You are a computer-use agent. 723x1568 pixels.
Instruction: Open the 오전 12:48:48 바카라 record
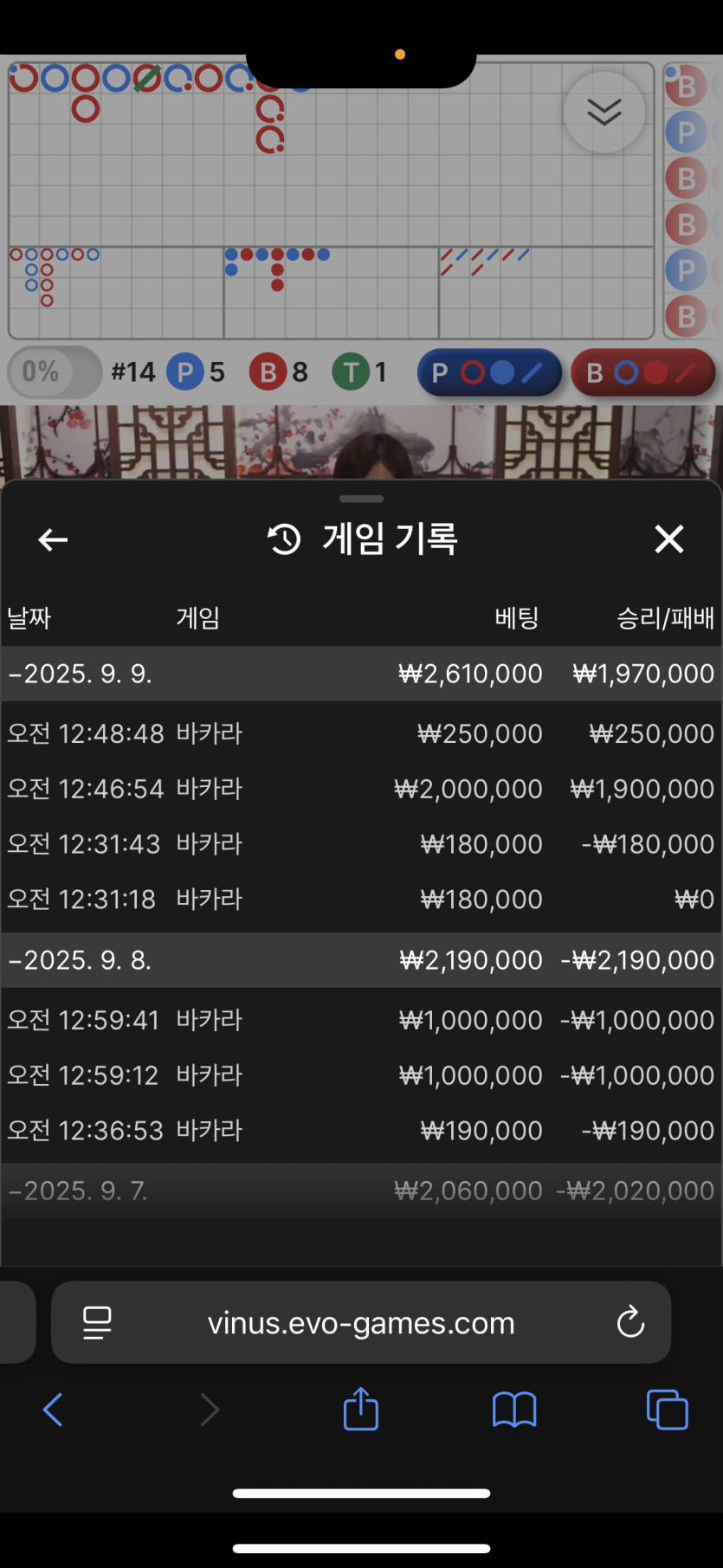(360, 733)
